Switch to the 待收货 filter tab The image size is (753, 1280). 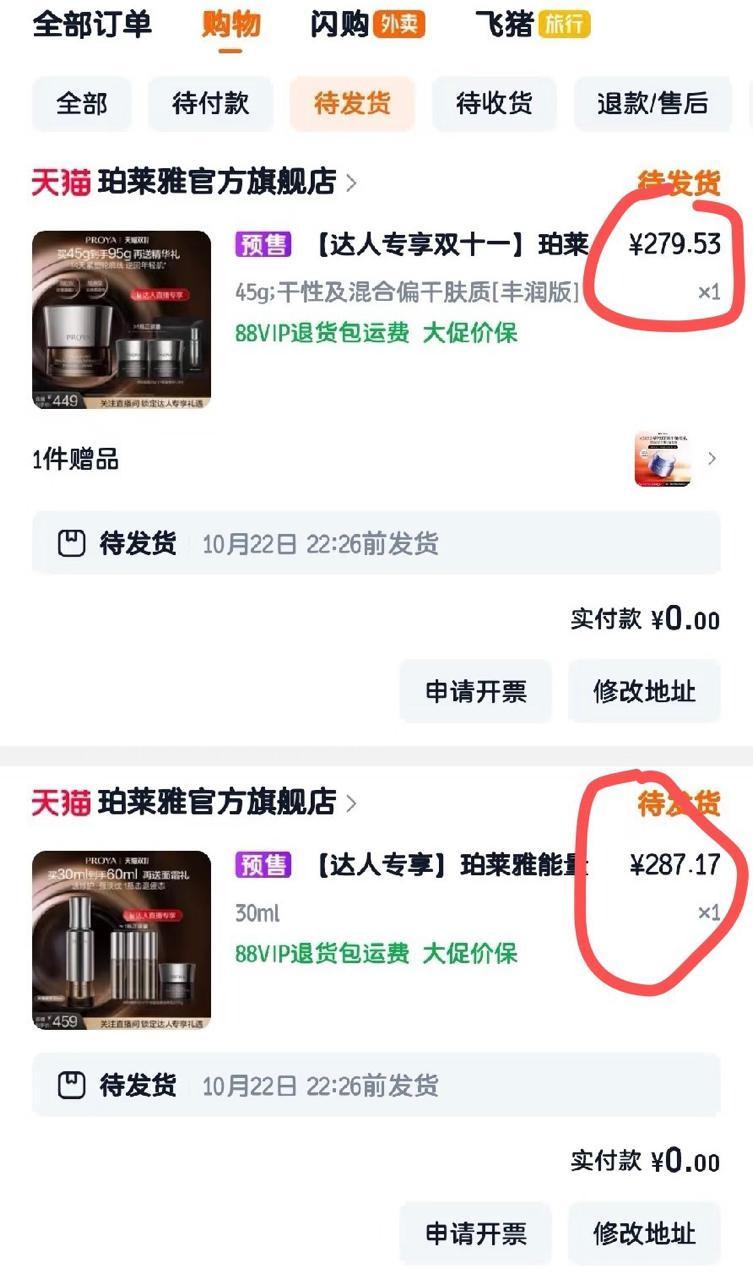click(x=494, y=103)
